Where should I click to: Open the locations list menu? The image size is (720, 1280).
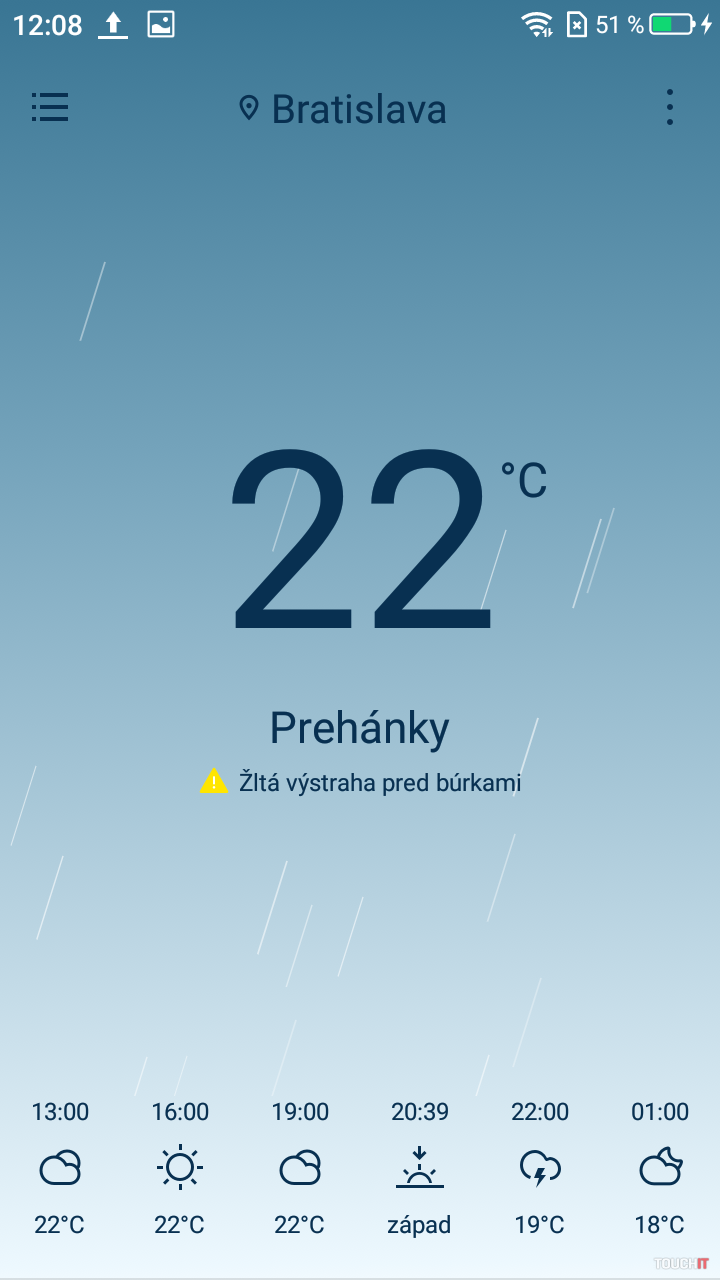[50, 107]
